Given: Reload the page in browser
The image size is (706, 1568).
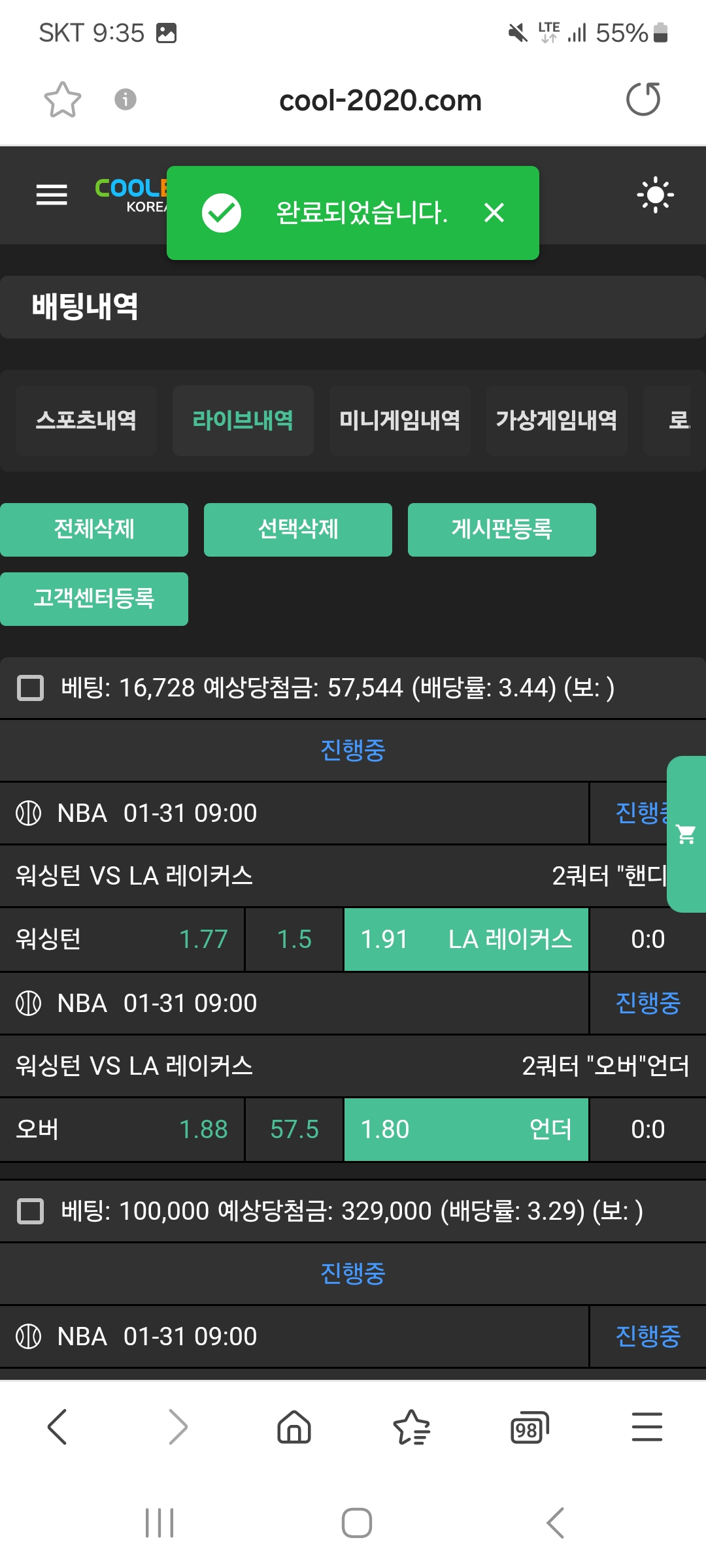Looking at the screenshot, I should click(x=643, y=100).
